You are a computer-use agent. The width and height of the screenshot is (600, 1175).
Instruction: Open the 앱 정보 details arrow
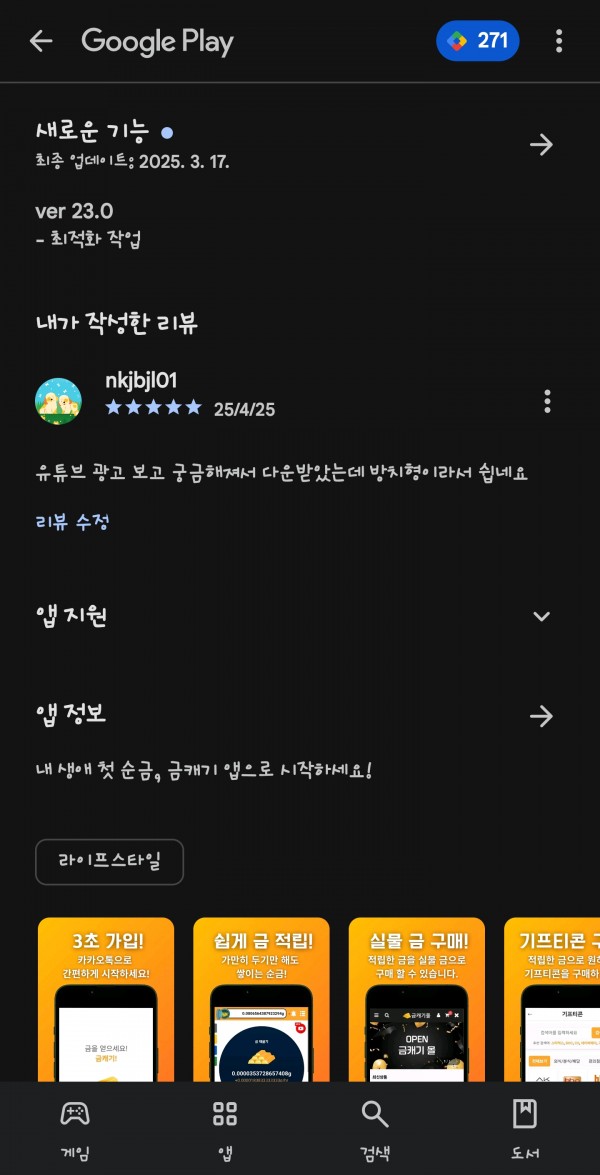click(541, 716)
